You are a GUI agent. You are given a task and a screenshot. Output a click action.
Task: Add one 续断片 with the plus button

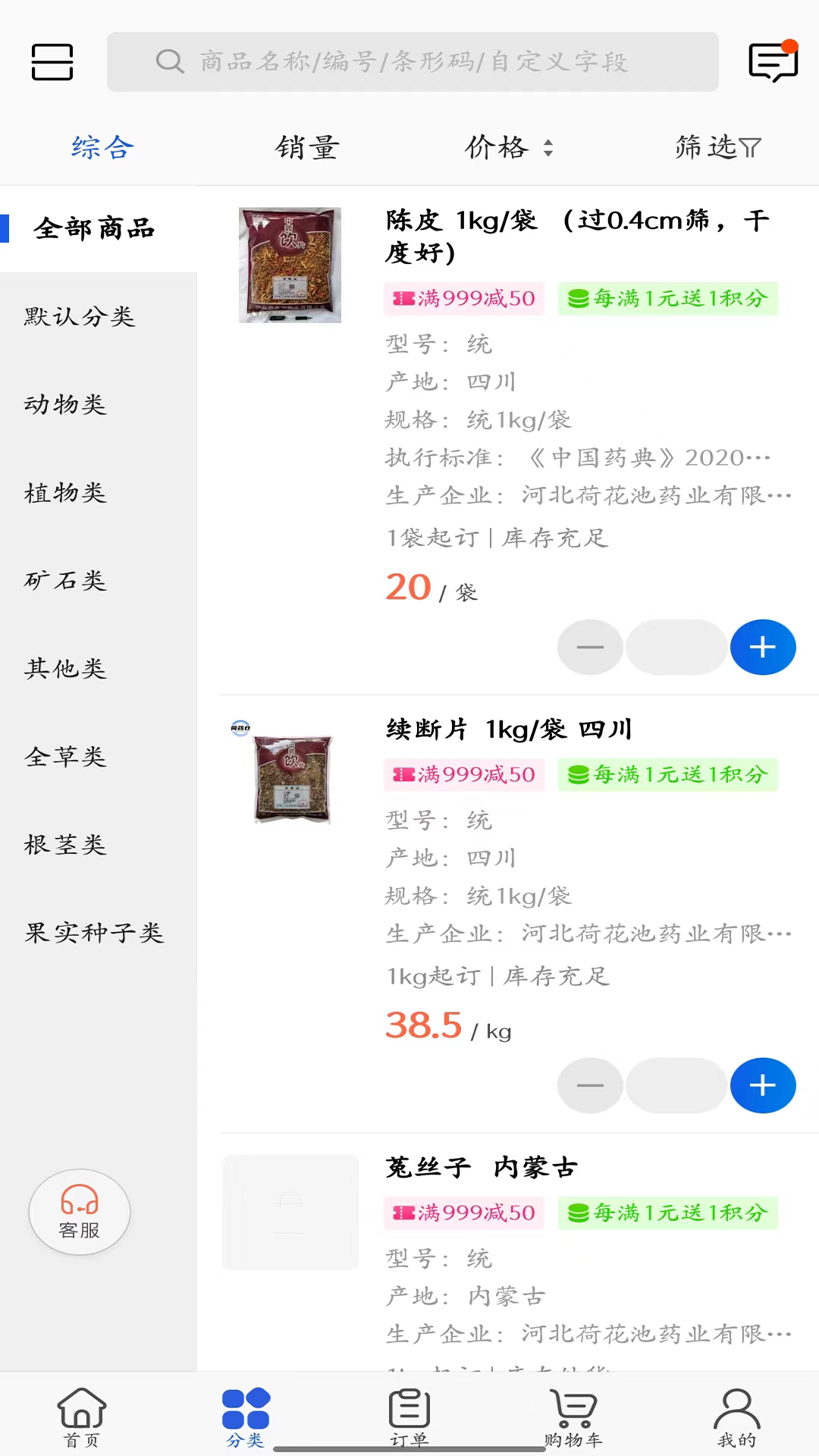pyautogui.click(x=762, y=1085)
